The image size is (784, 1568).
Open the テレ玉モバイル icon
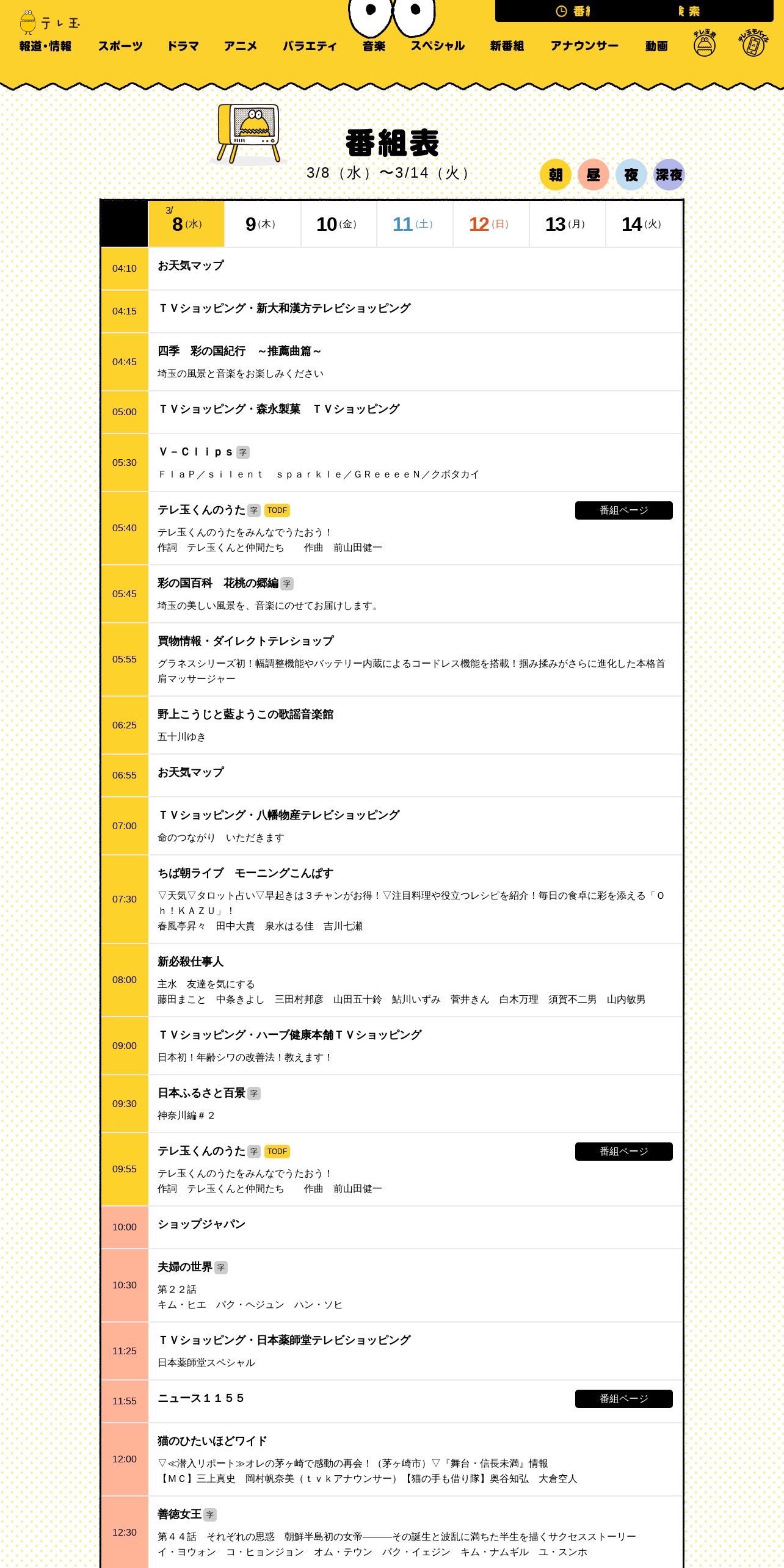pyautogui.click(x=753, y=44)
